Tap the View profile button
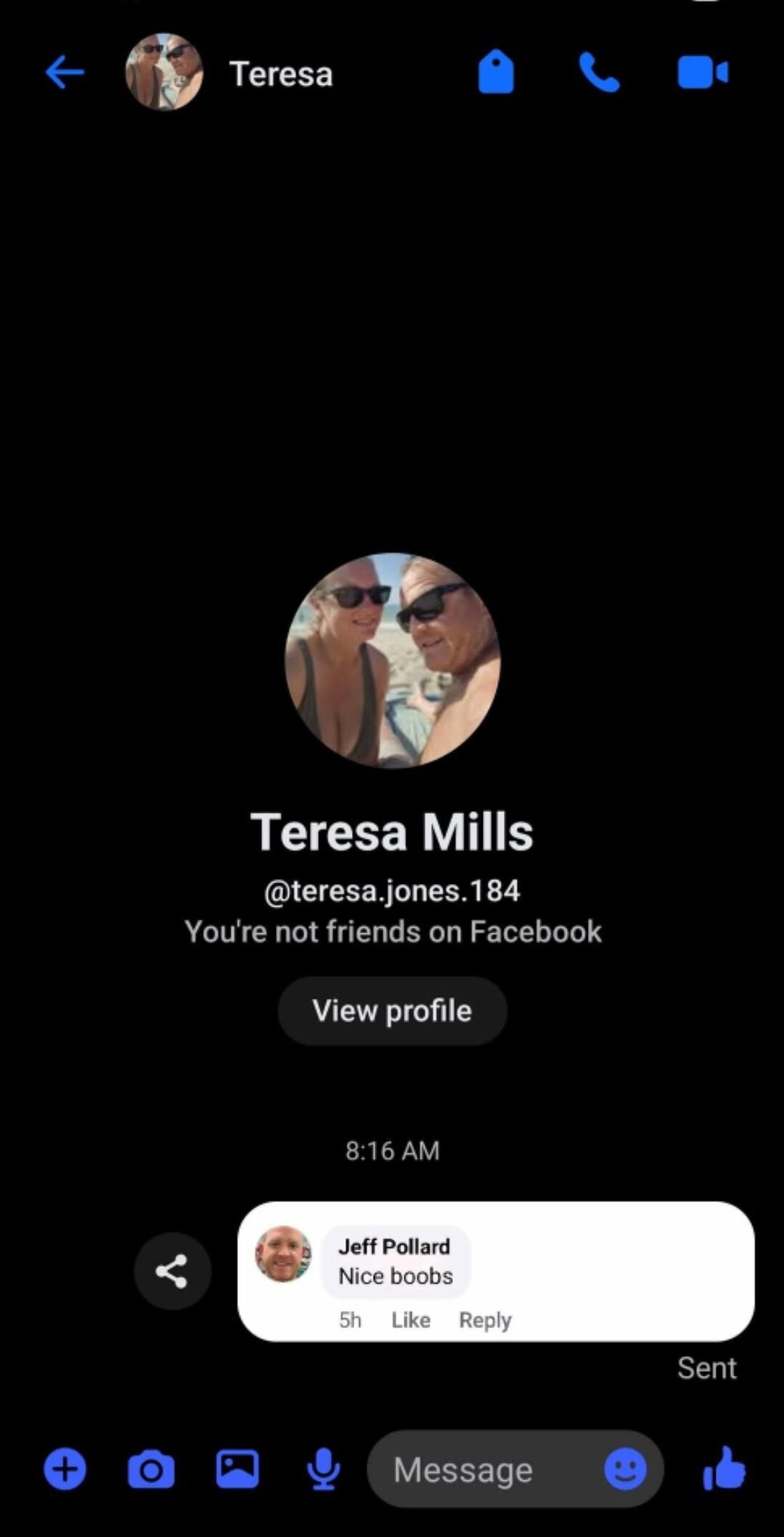 [392, 1010]
